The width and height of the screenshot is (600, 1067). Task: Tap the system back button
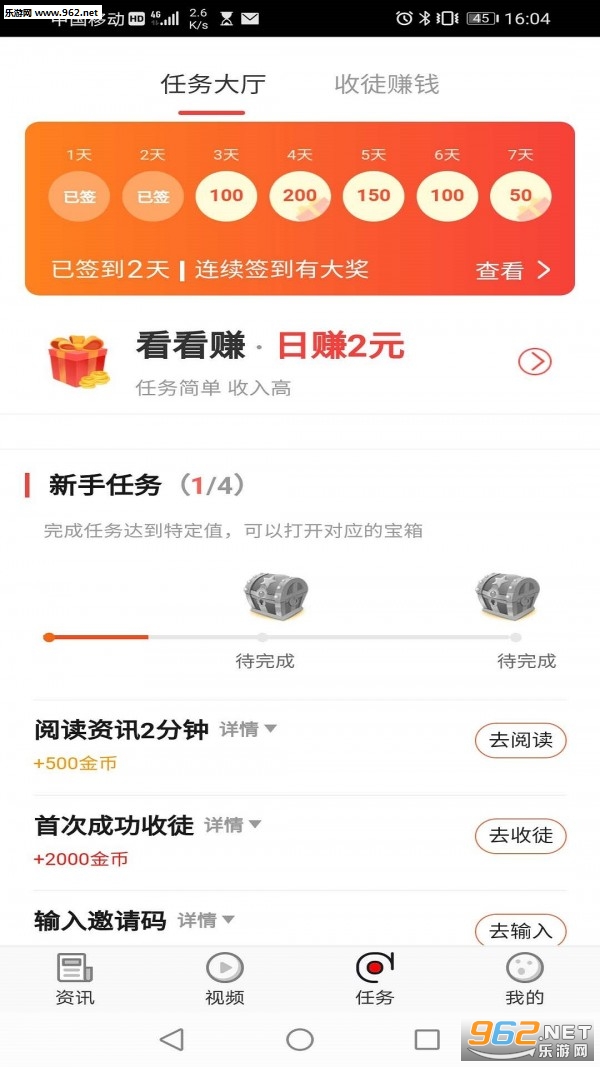click(x=172, y=1039)
